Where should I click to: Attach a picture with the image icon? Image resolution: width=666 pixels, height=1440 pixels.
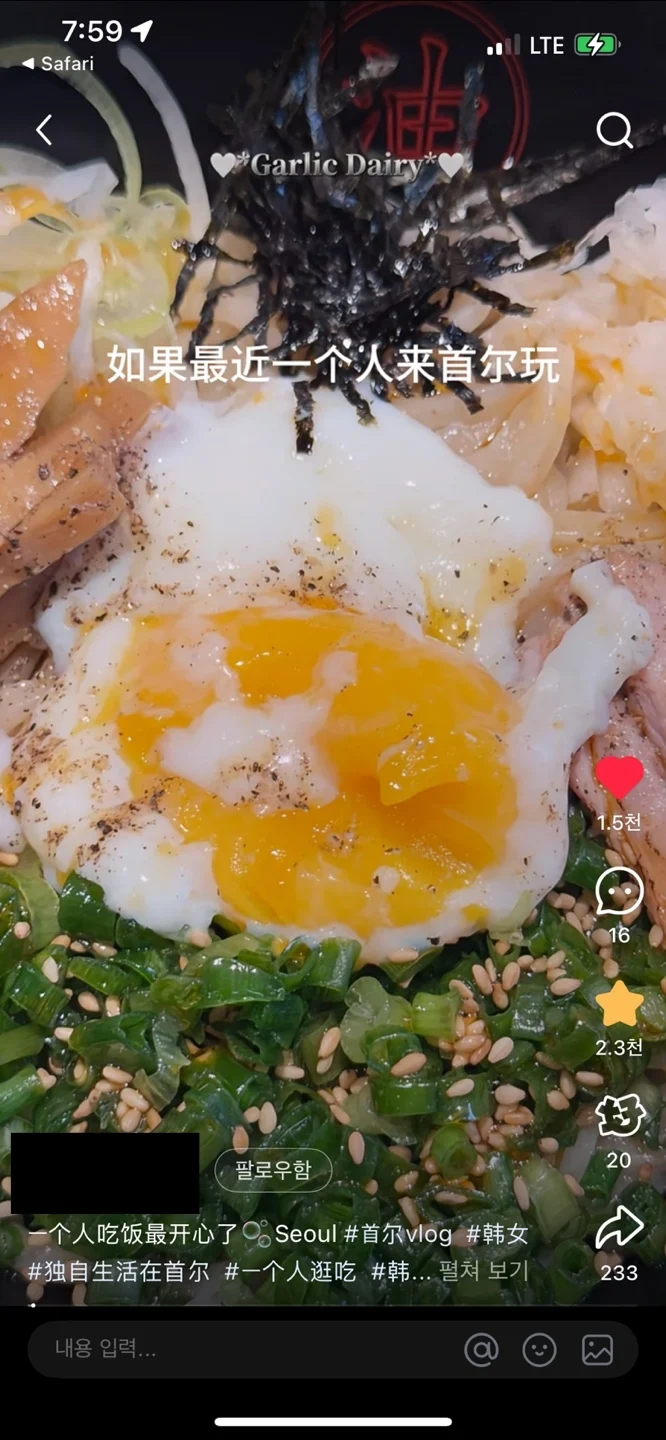[597, 1350]
